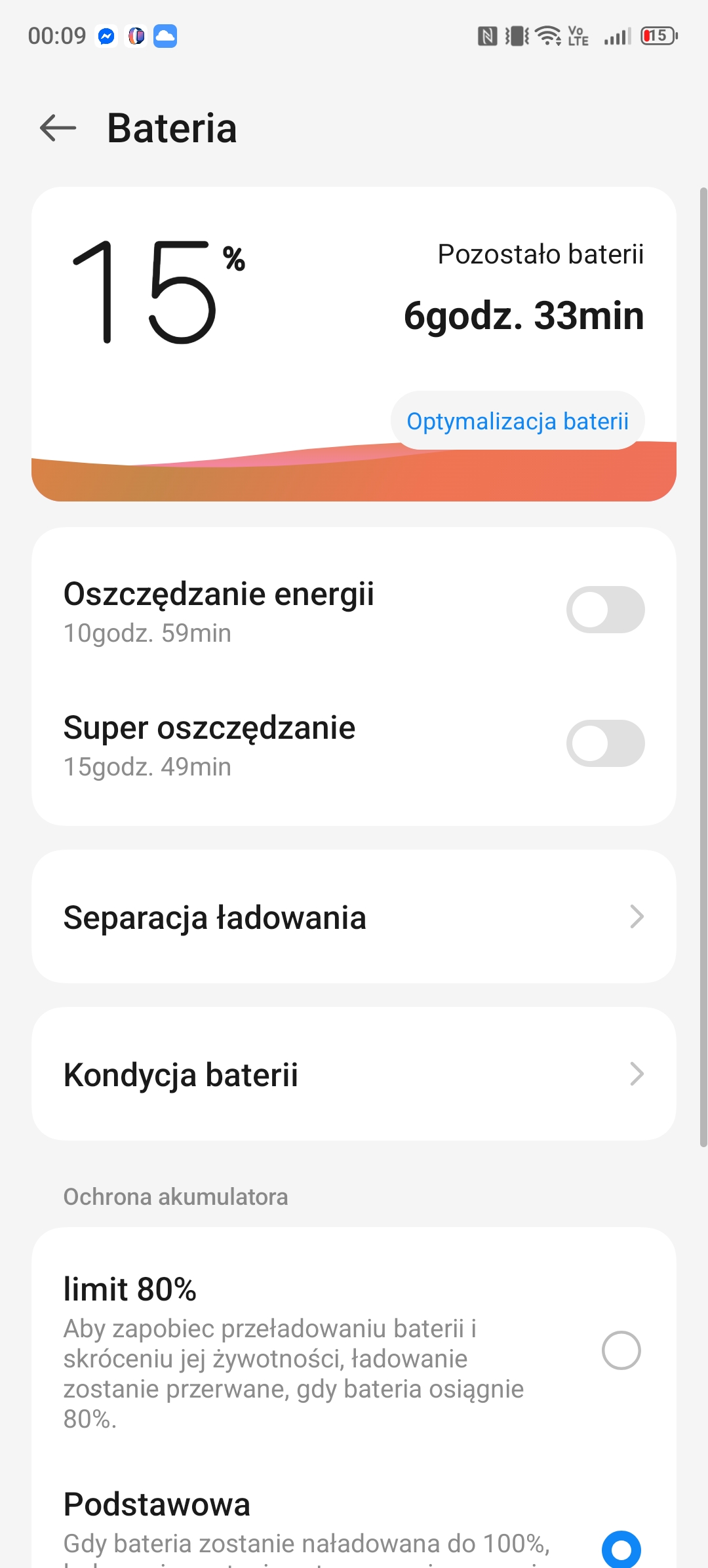Enable the Super oszczędzanie switch
The width and height of the screenshot is (708, 1568).
tap(604, 743)
